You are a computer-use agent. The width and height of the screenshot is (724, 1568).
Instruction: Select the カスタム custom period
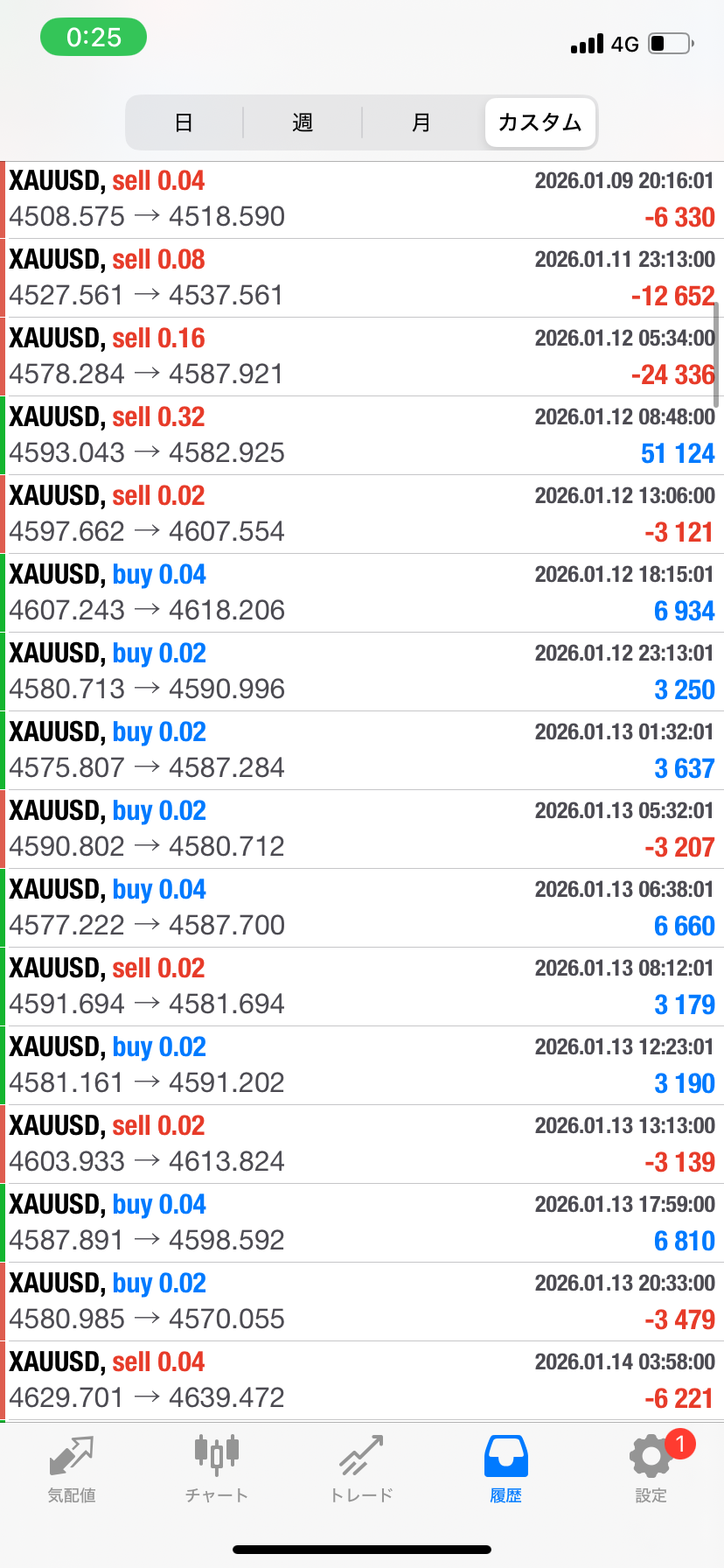[540, 122]
